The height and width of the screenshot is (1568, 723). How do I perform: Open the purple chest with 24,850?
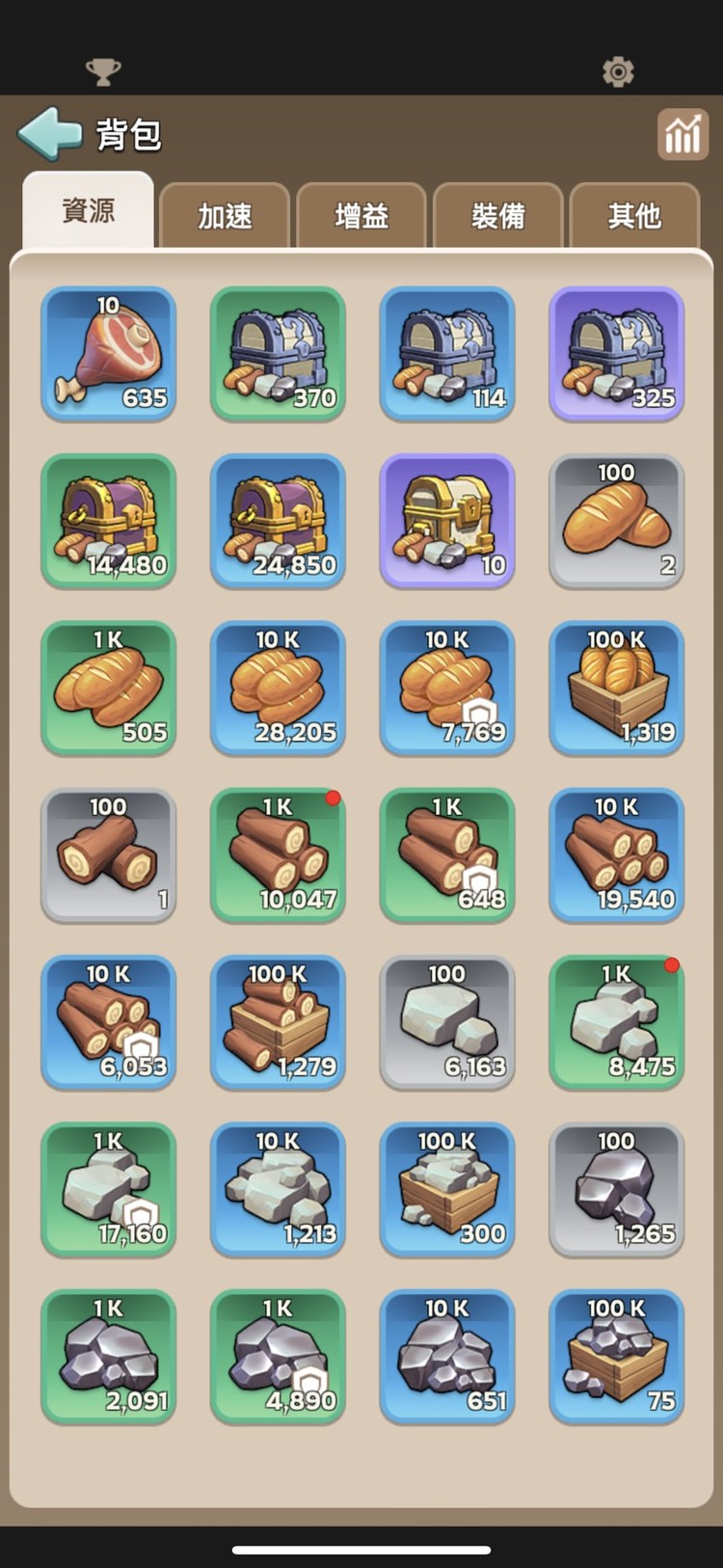tap(278, 521)
